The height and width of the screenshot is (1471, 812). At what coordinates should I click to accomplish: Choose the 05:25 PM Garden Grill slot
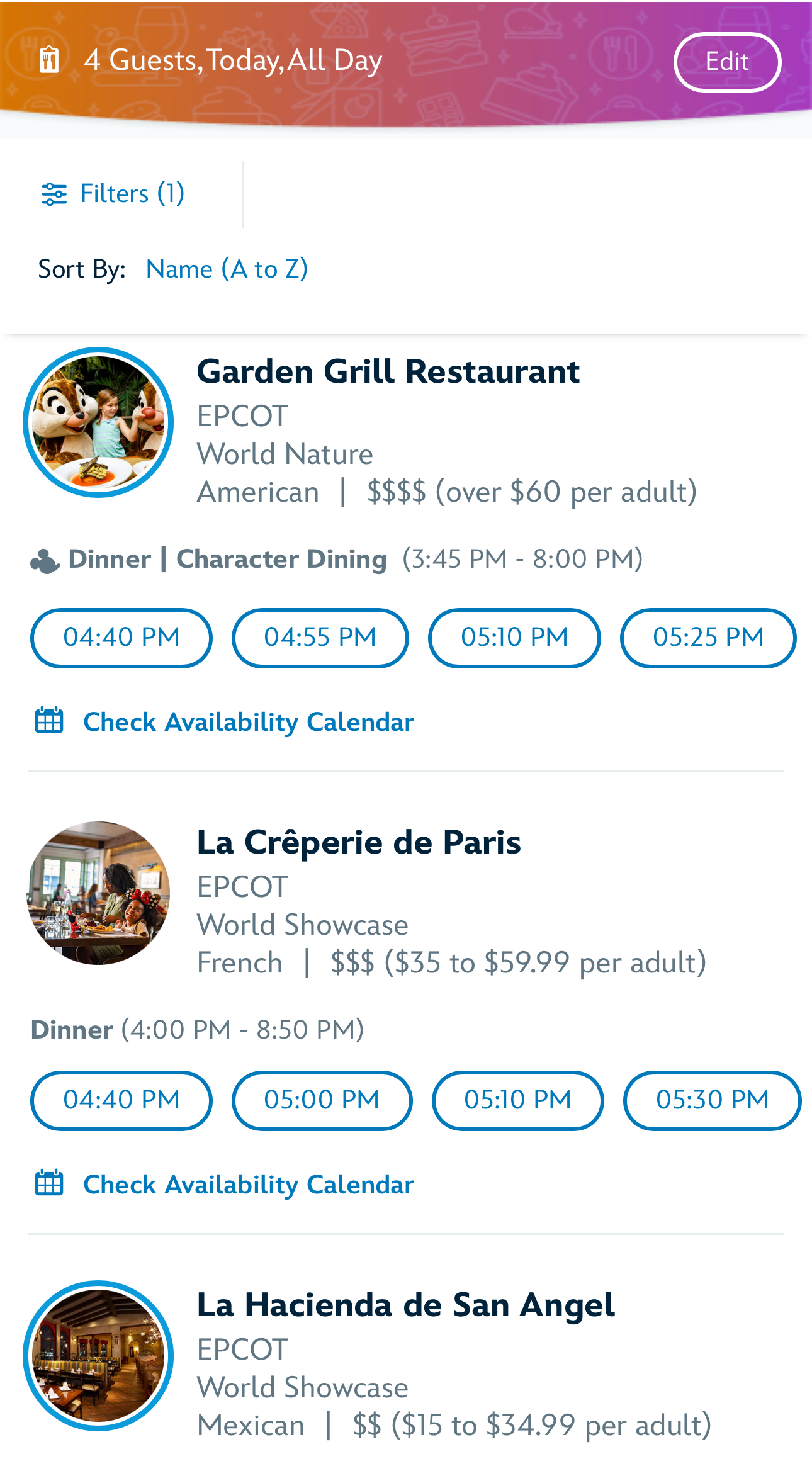pyautogui.click(x=708, y=637)
